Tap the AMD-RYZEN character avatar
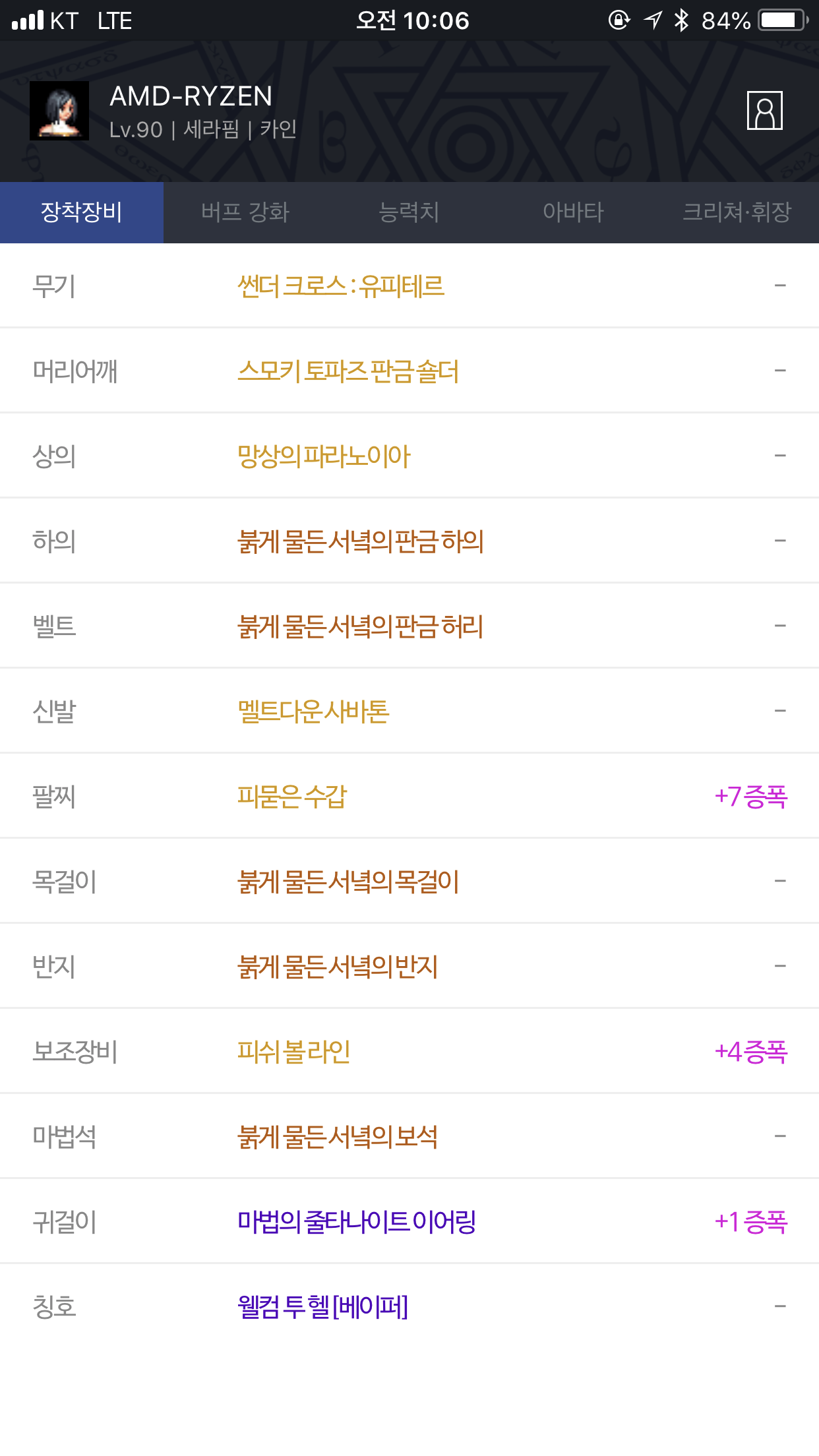The image size is (819, 1456). [59, 111]
